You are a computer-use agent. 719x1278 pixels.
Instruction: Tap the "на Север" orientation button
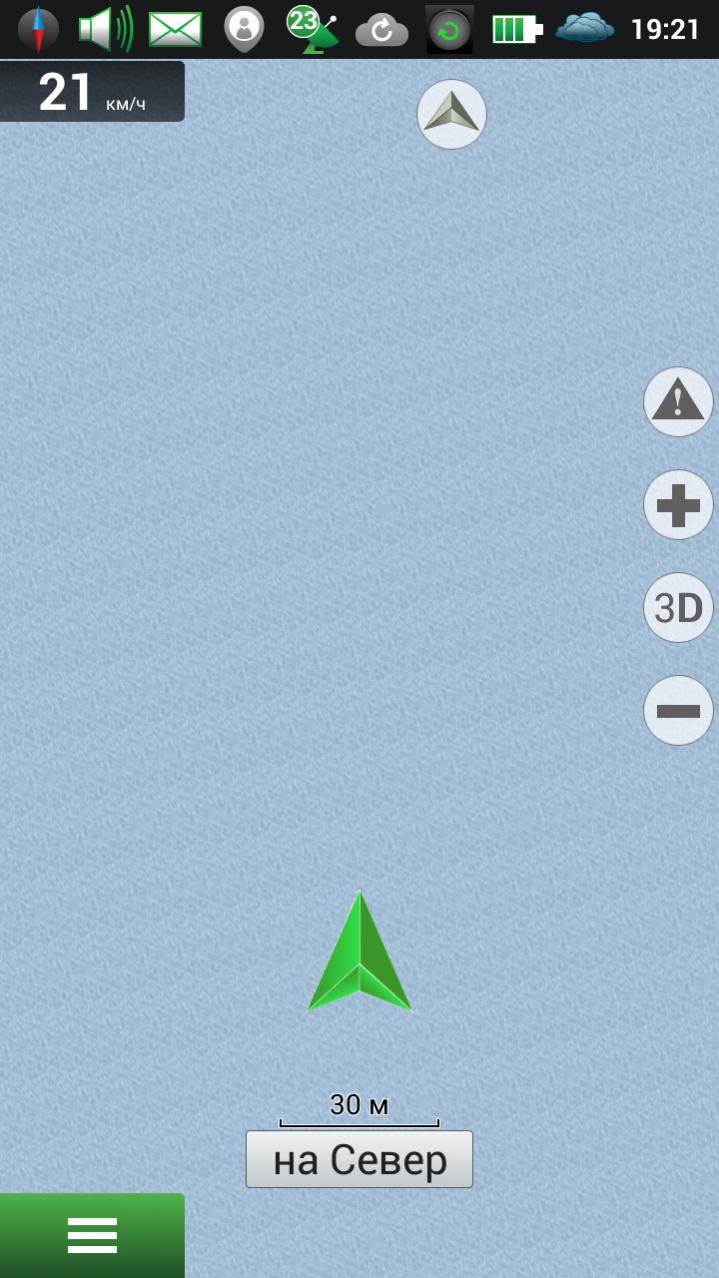pyautogui.click(x=359, y=1160)
